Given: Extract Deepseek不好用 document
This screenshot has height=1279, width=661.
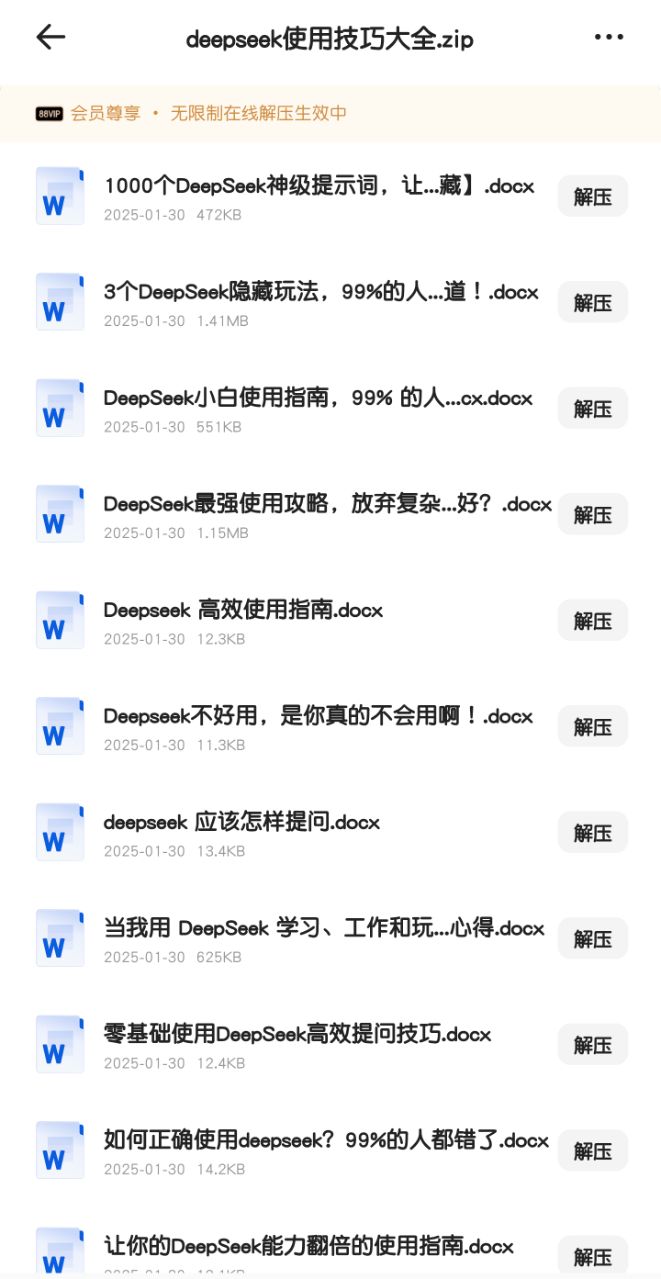Looking at the screenshot, I should (x=592, y=727).
